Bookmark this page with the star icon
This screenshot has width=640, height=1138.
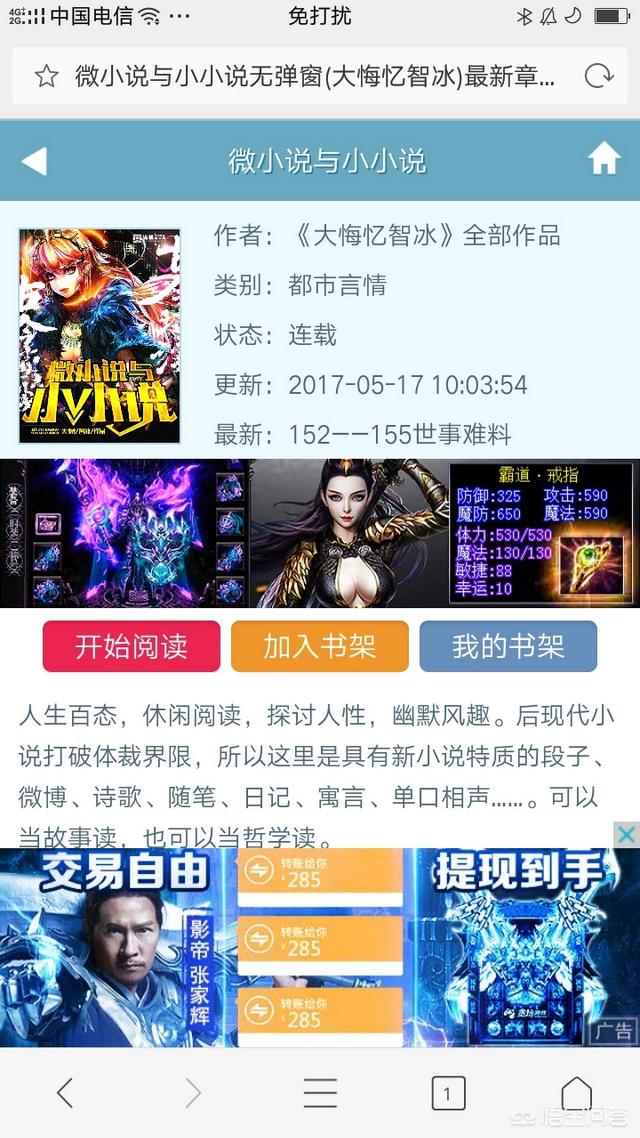coord(46,76)
